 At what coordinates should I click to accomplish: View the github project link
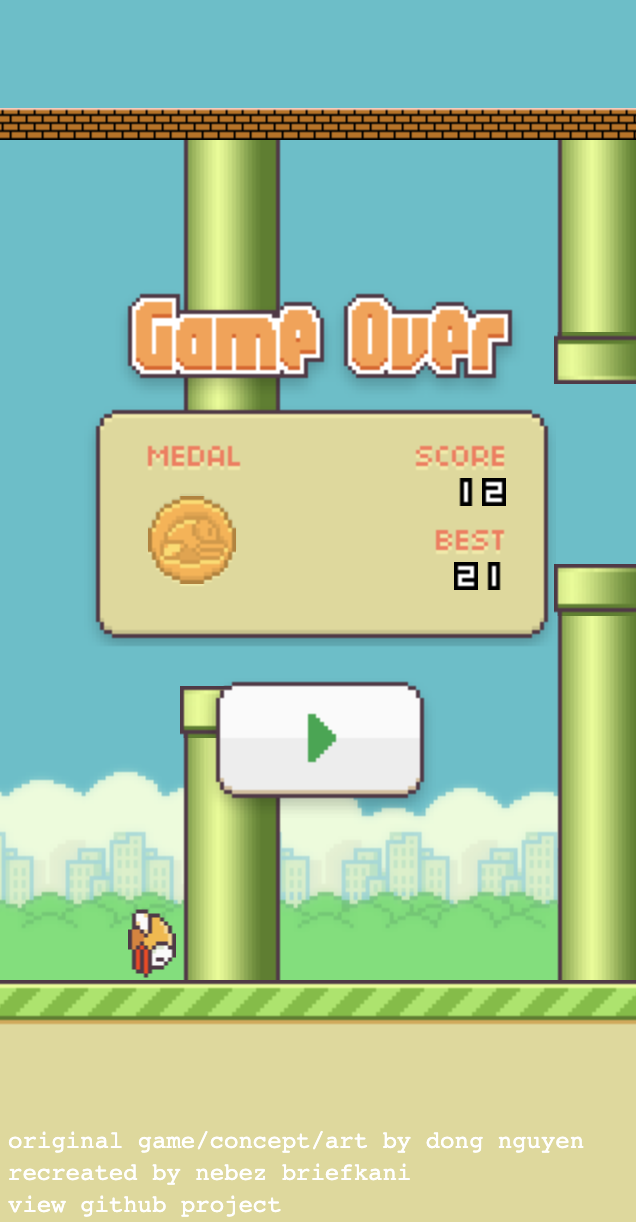[x=180, y=1205]
